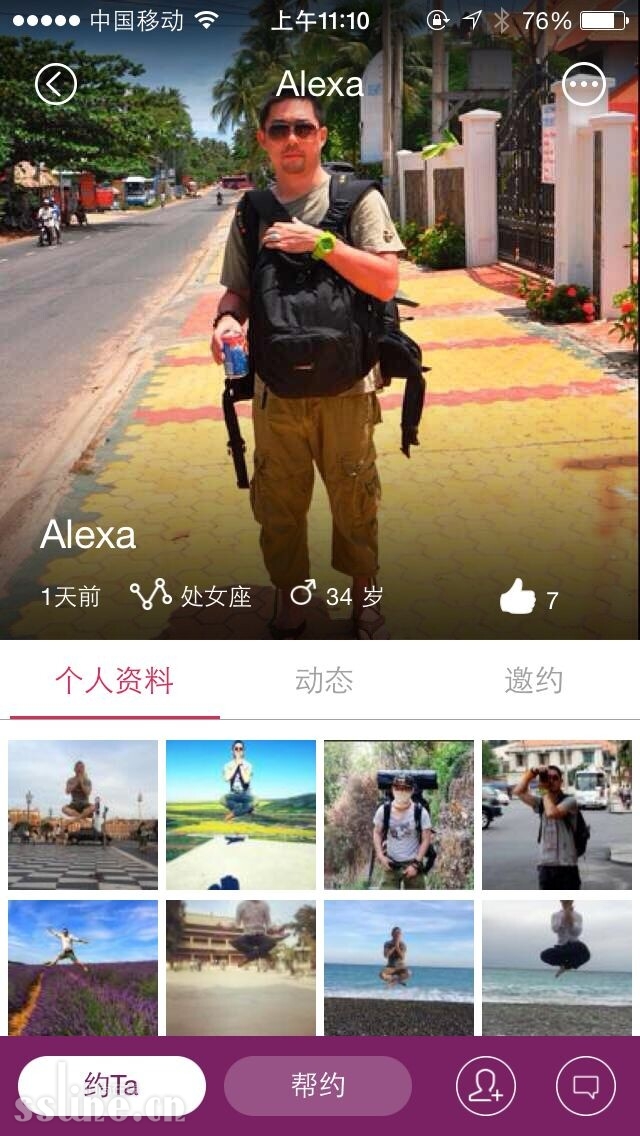Tap the 约Ta button
The width and height of the screenshot is (640, 1136).
[x=112, y=1085]
